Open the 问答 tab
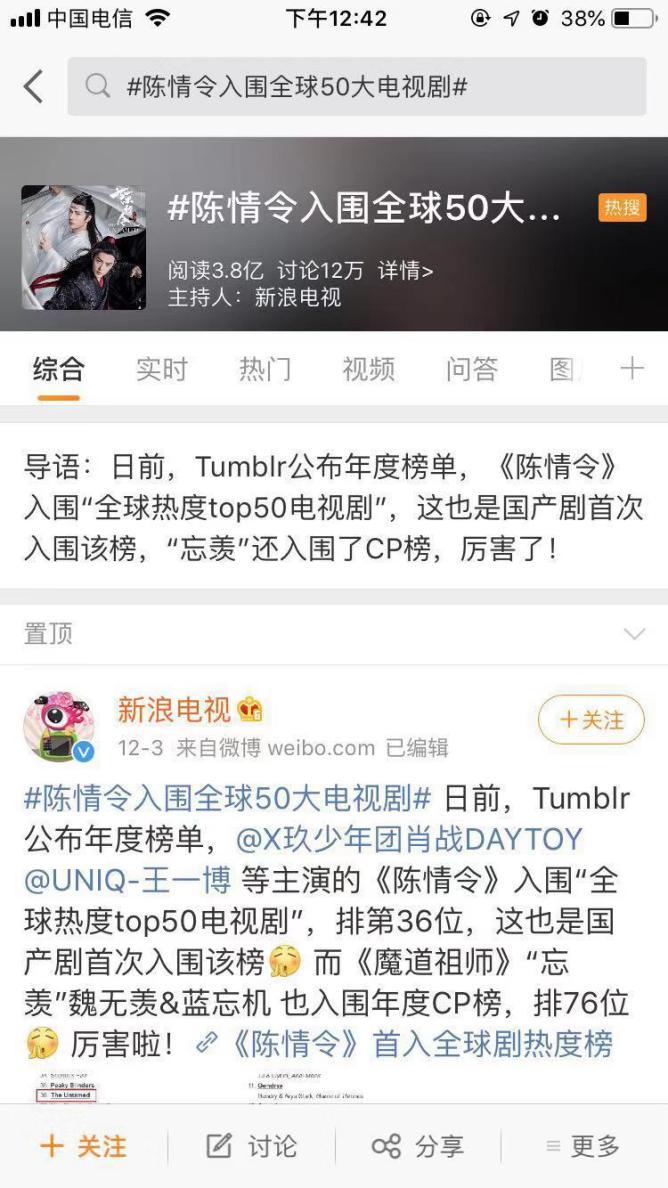The width and height of the screenshot is (668, 1188). tap(472, 369)
